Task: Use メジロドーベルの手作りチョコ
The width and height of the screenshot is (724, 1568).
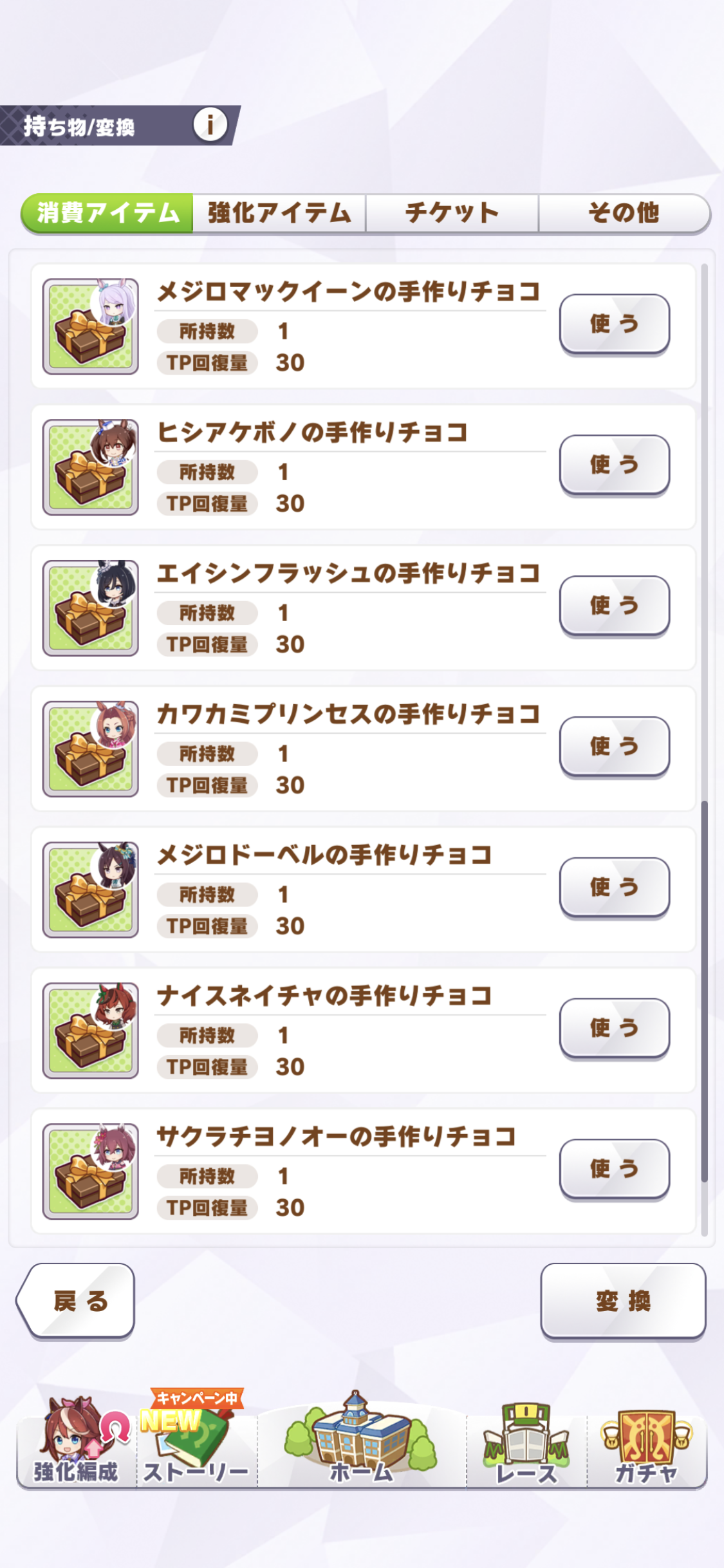Action: pyautogui.click(x=614, y=888)
